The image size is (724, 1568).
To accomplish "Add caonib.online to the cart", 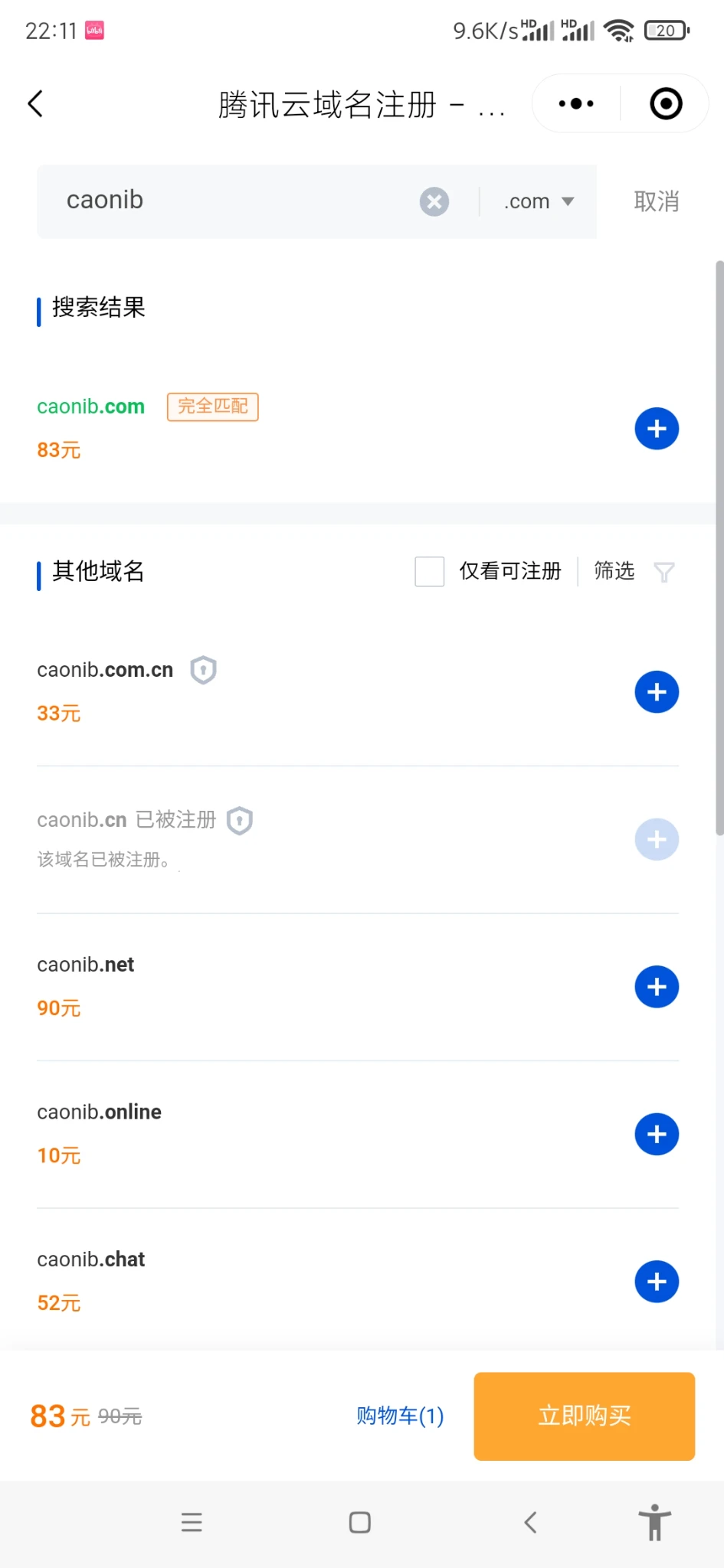I will click(x=657, y=1135).
